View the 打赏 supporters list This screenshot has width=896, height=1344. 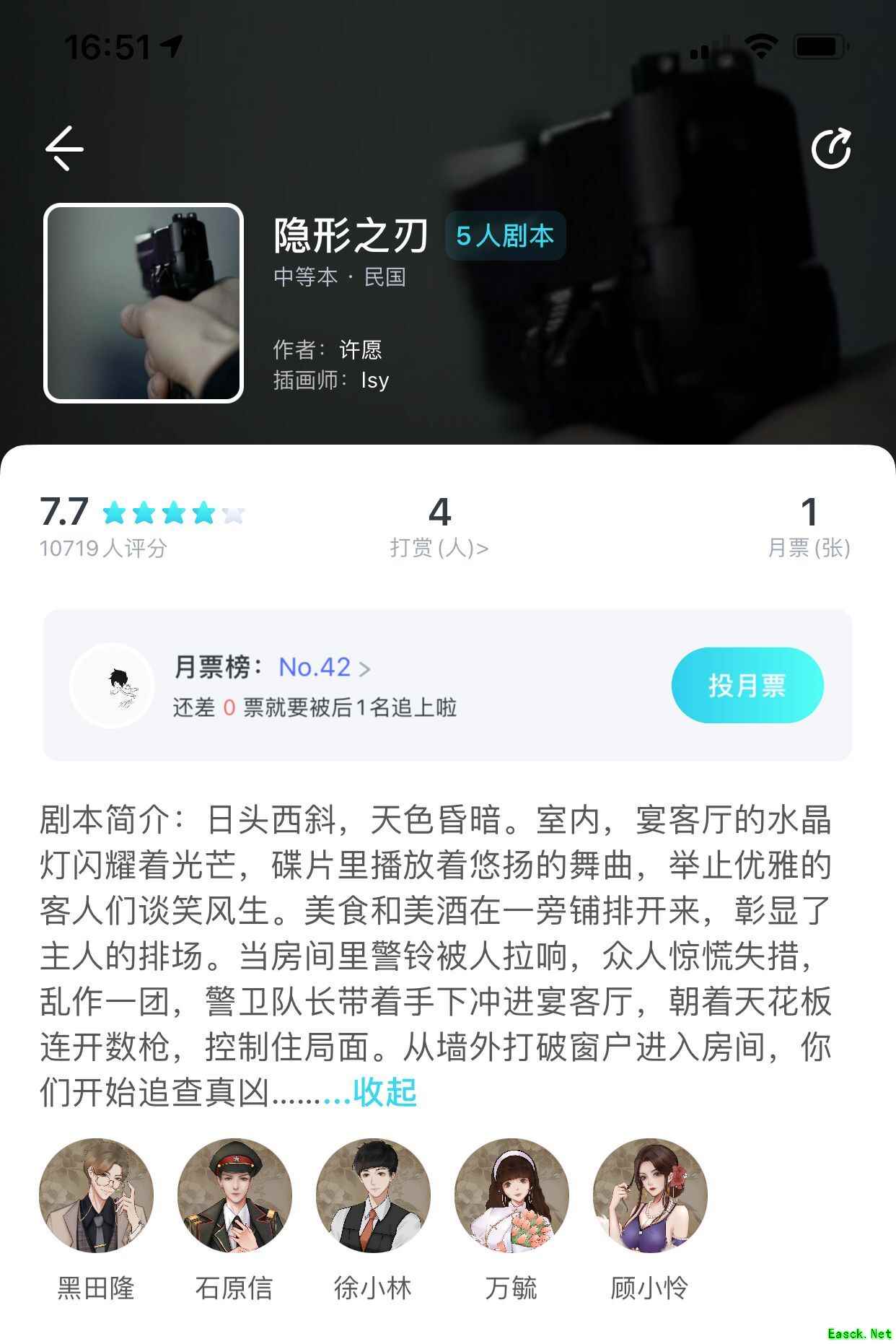click(x=439, y=547)
